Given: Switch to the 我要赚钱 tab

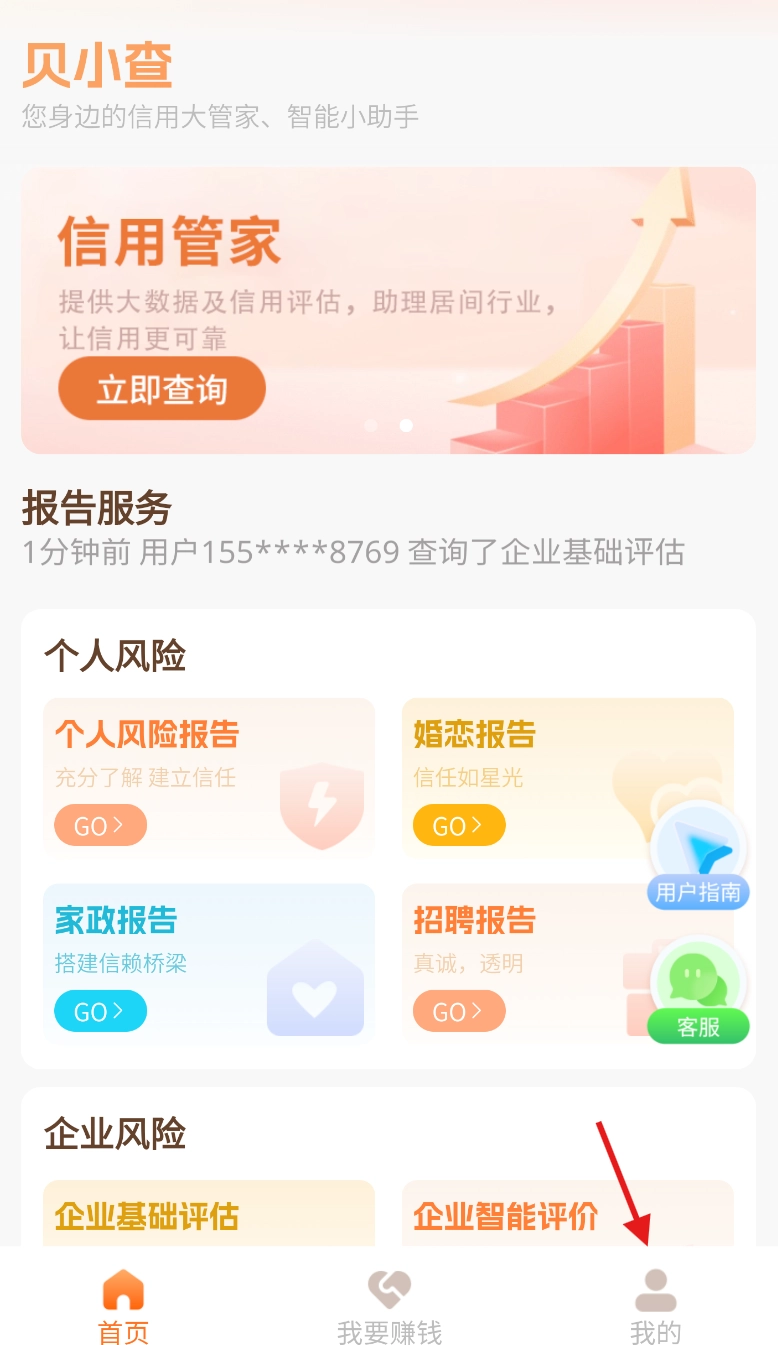Looking at the screenshot, I should click(389, 1306).
